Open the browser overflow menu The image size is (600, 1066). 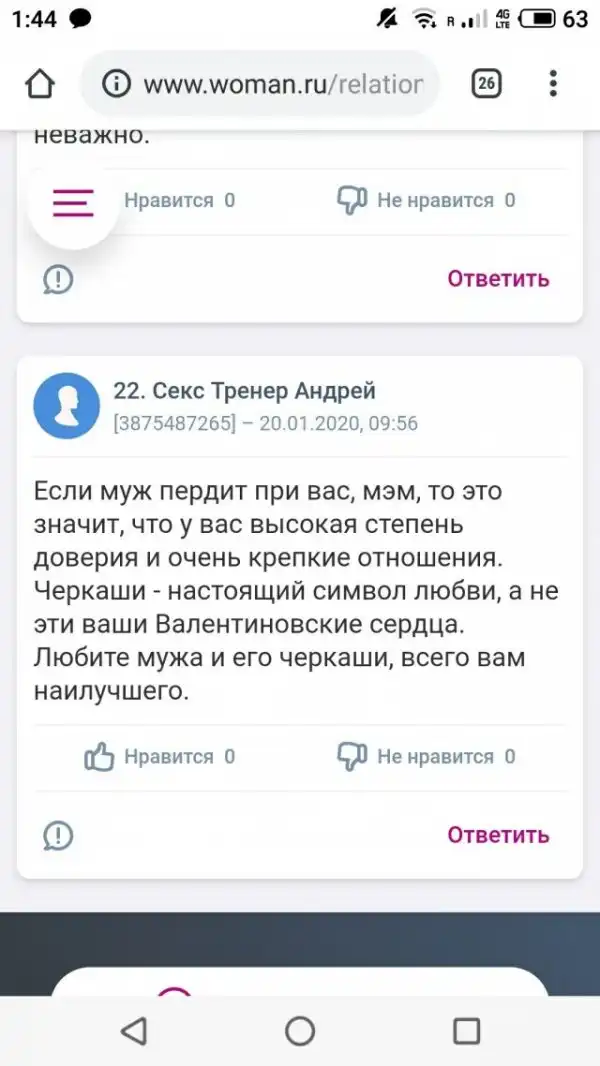(x=554, y=84)
